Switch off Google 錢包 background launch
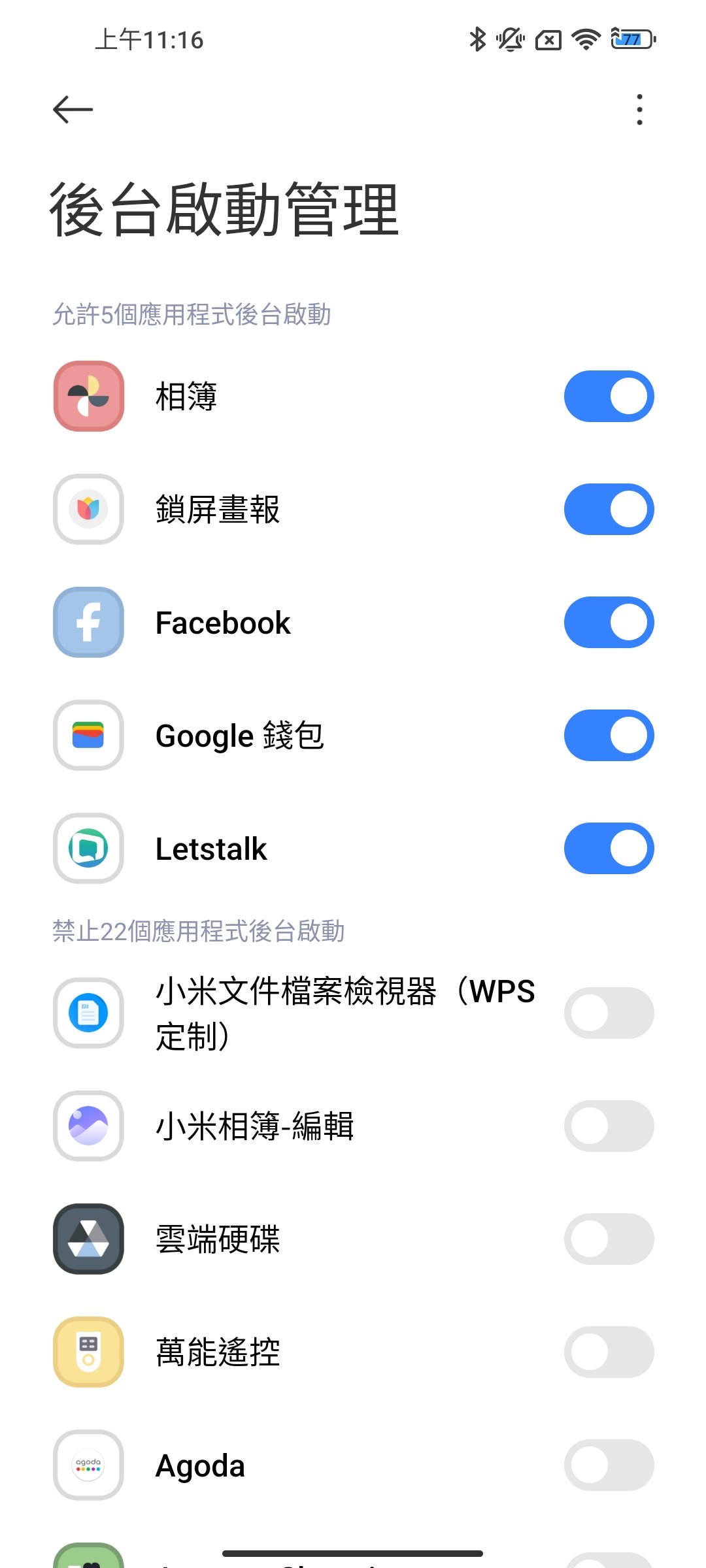Image resolution: width=706 pixels, height=1568 pixels. [609, 736]
